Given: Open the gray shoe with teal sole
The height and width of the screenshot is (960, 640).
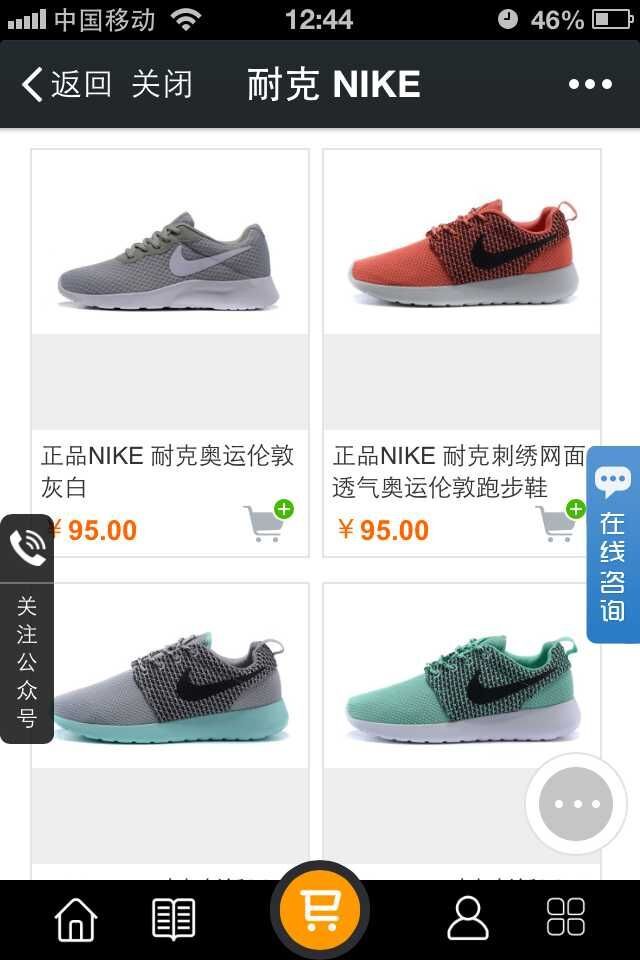Looking at the screenshot, I should click(x=170, y=690).
